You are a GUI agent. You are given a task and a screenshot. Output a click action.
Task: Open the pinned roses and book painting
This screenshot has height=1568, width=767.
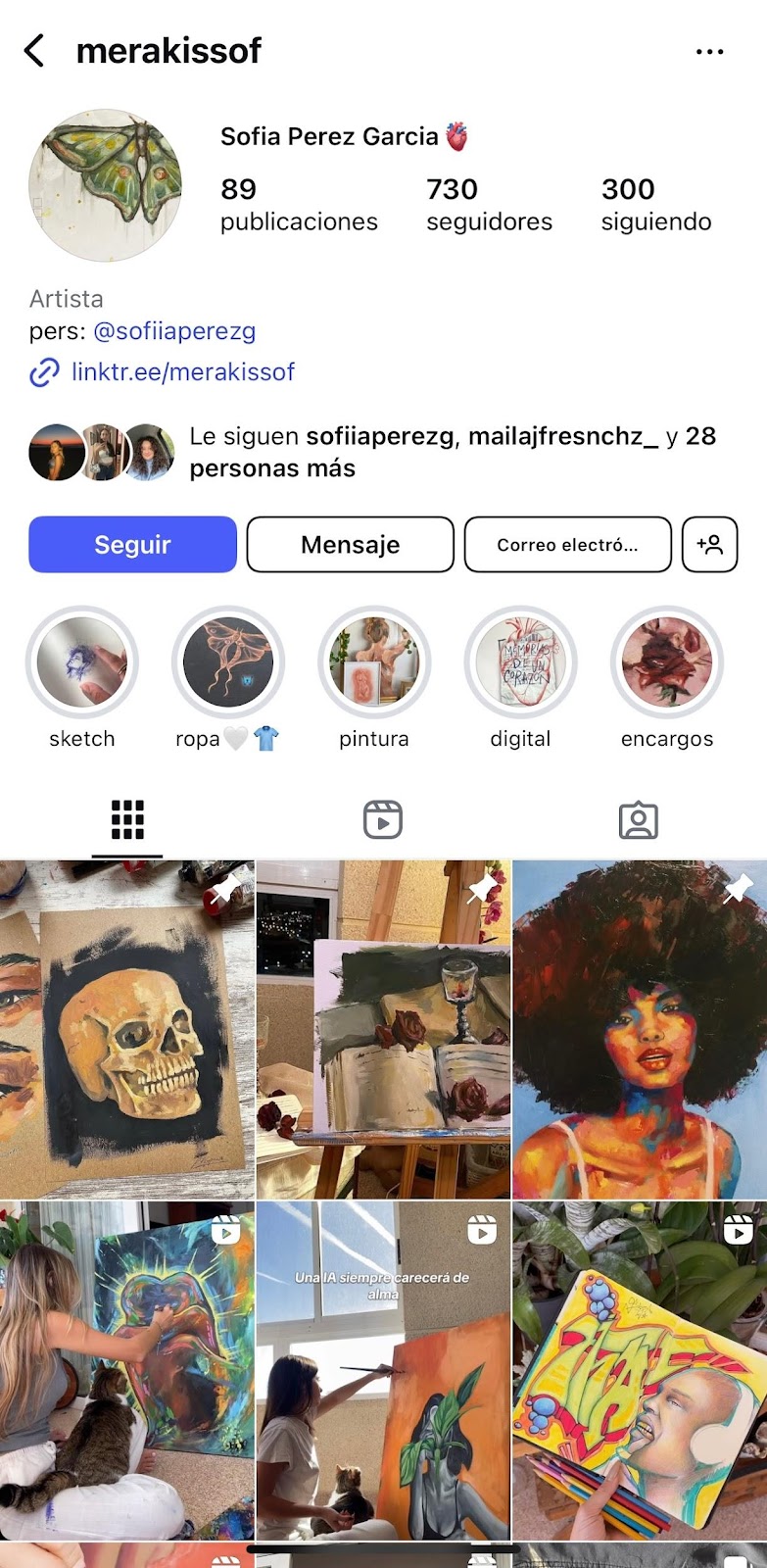pos(384,1030)
